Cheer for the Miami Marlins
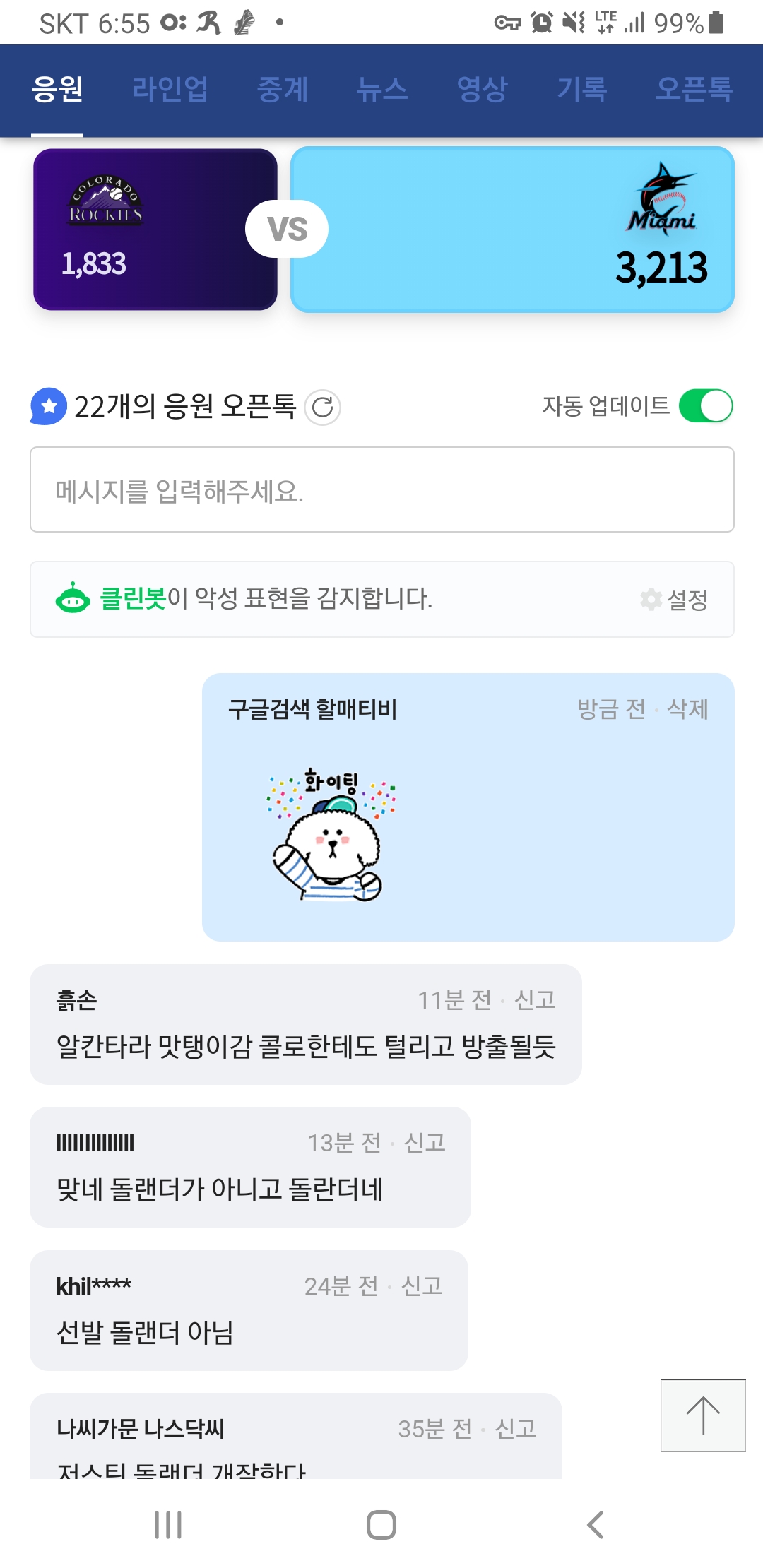The height and width of the screenshot is (1568, 763). 512,230
